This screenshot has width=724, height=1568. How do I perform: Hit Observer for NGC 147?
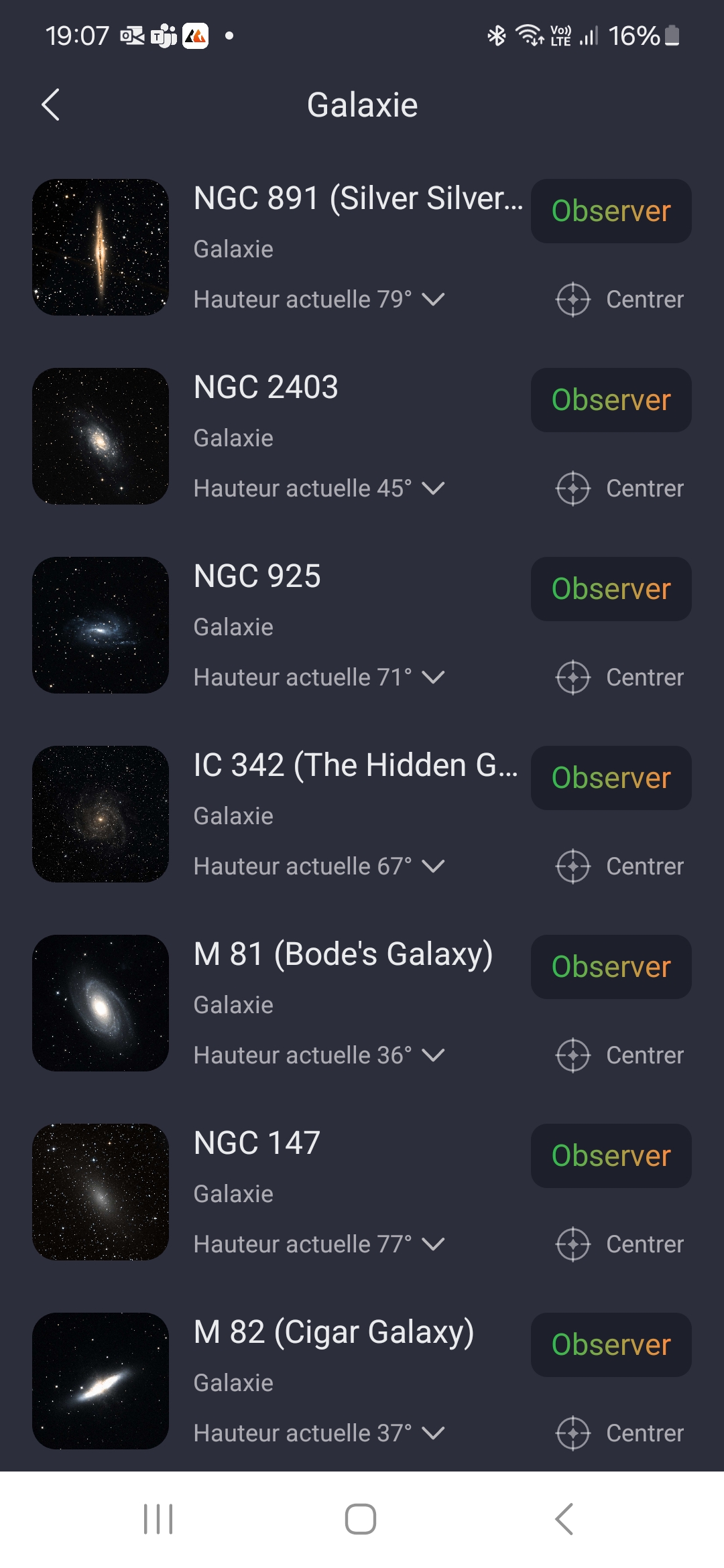(611, 1156)
